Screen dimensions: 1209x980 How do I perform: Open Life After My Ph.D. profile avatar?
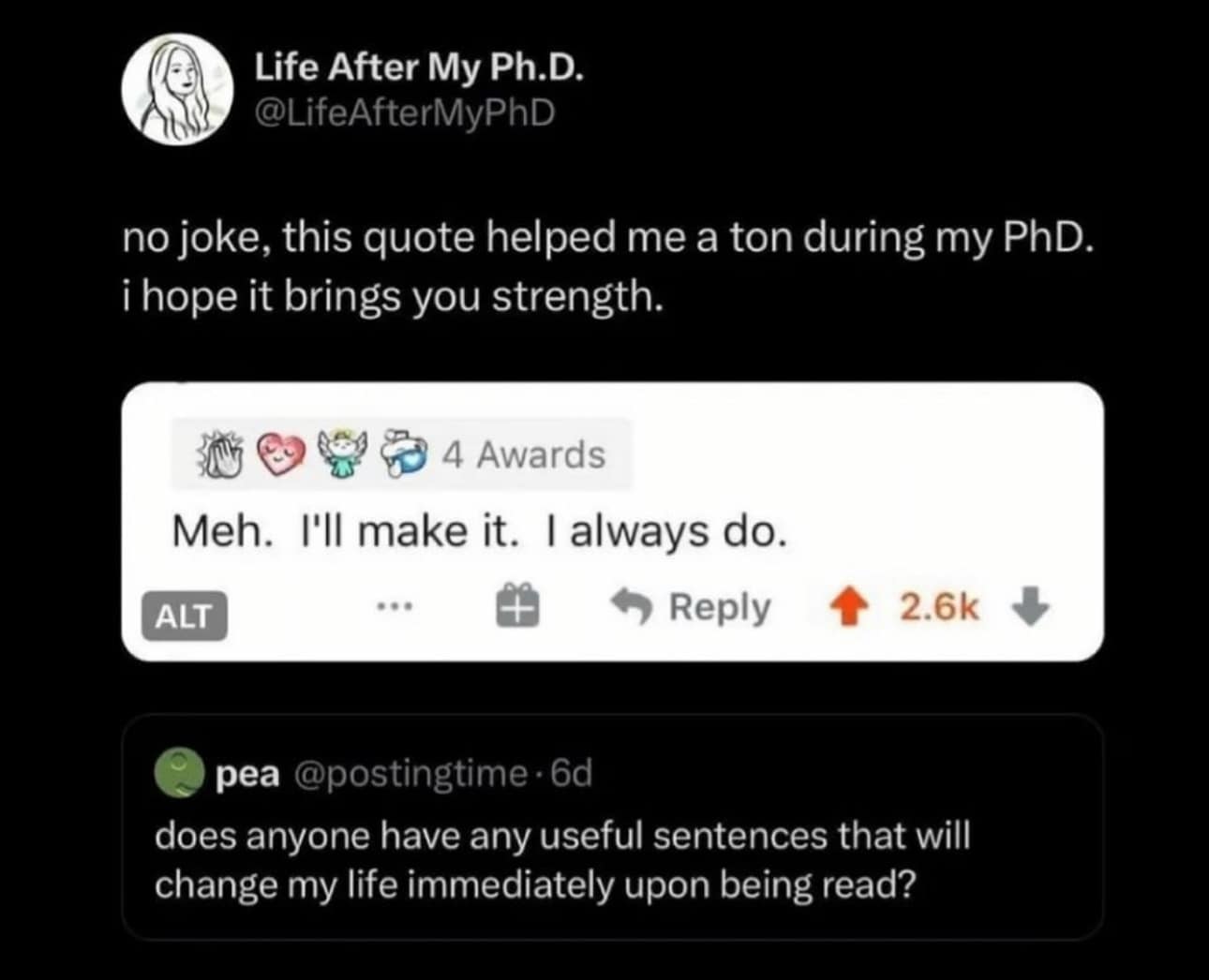tap(177, 90)
